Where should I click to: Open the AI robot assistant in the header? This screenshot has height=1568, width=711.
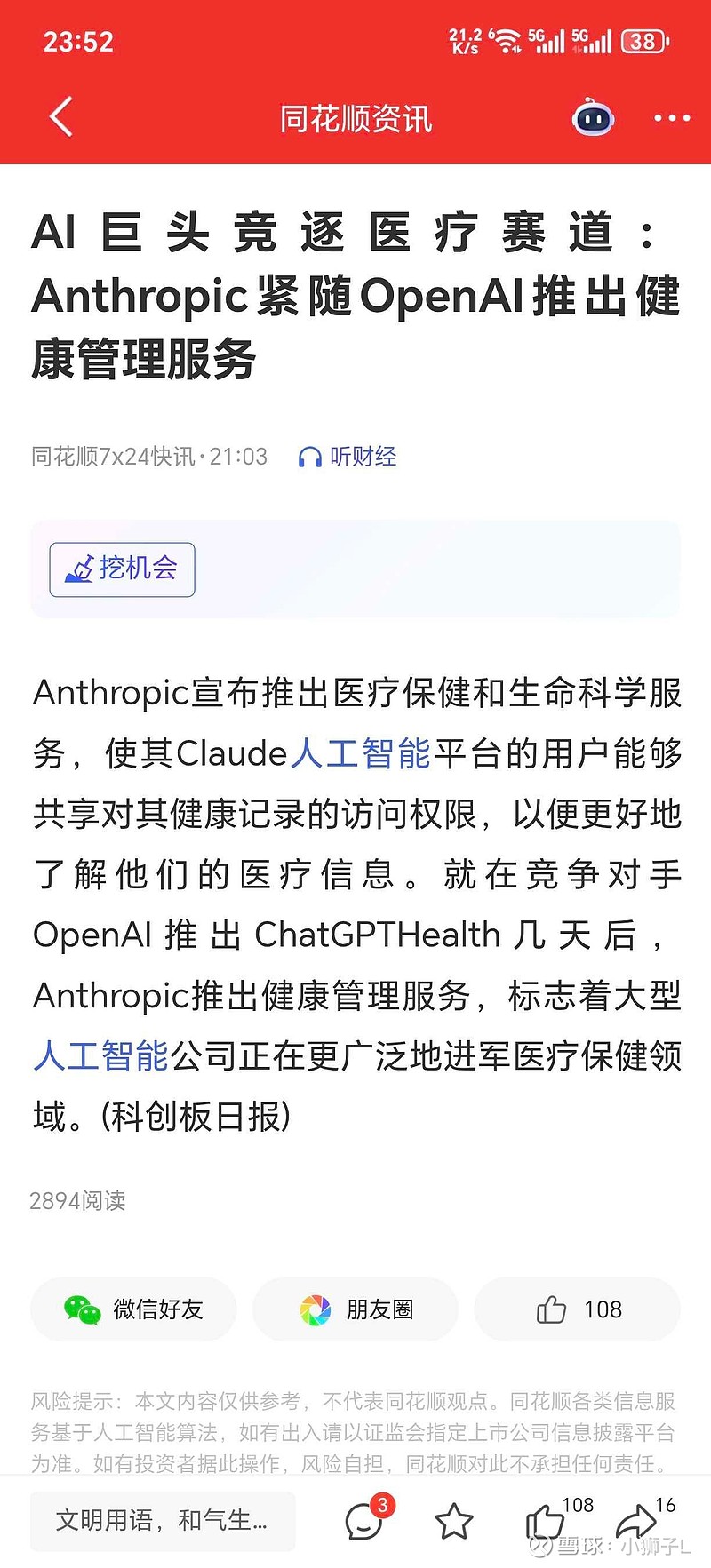pos(593,117)
